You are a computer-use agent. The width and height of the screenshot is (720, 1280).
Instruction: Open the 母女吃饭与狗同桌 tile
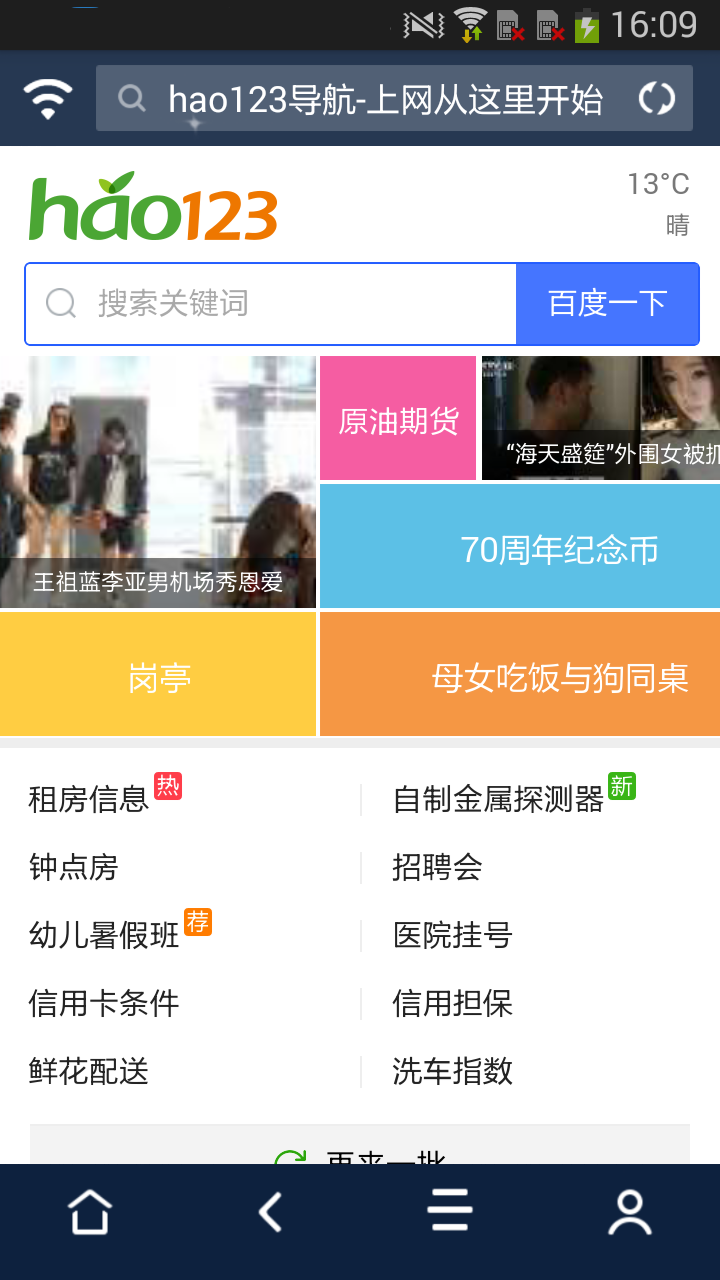pyautogui.click(x=520, y=676)
